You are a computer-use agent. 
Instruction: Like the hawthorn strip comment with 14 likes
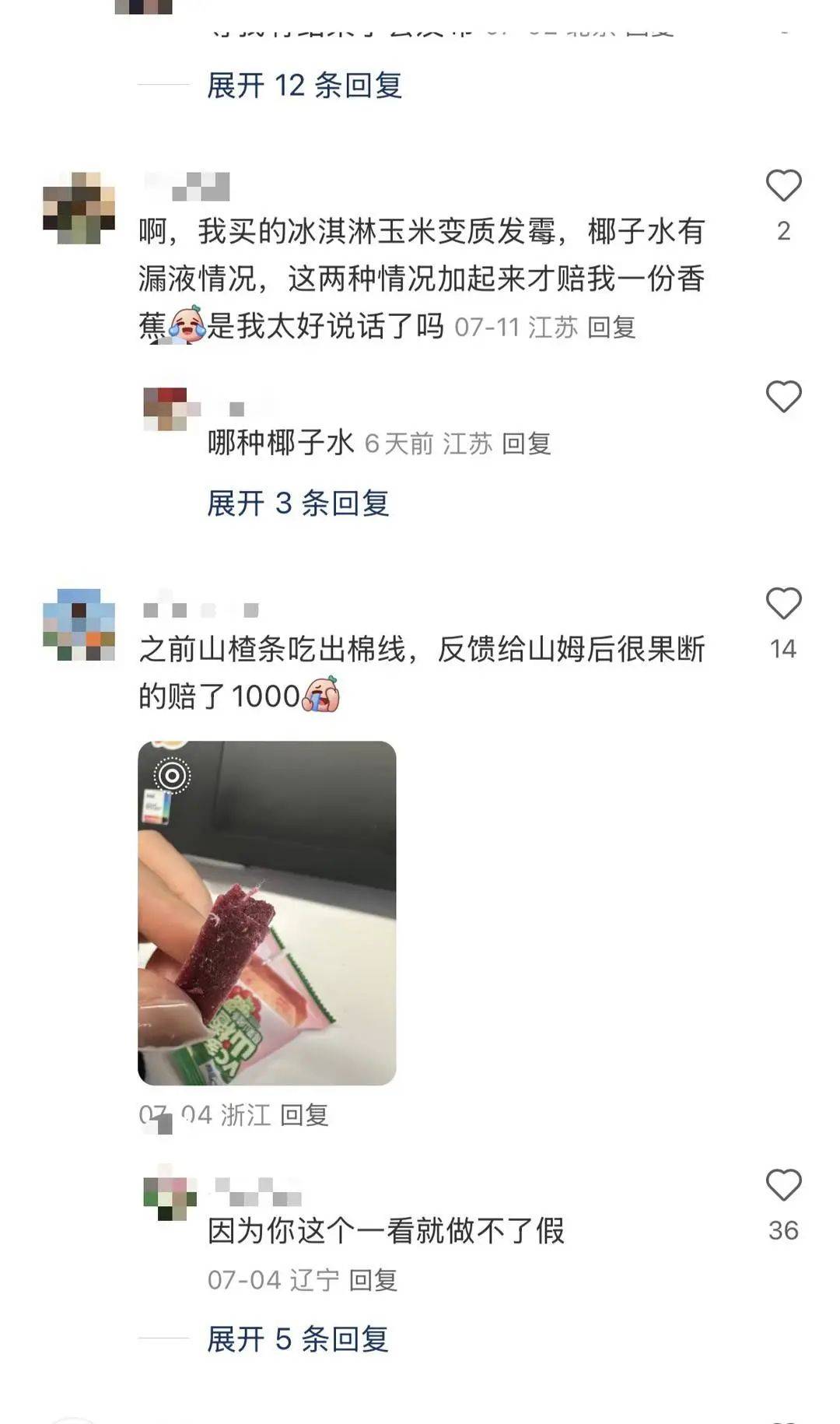[782, 605]
